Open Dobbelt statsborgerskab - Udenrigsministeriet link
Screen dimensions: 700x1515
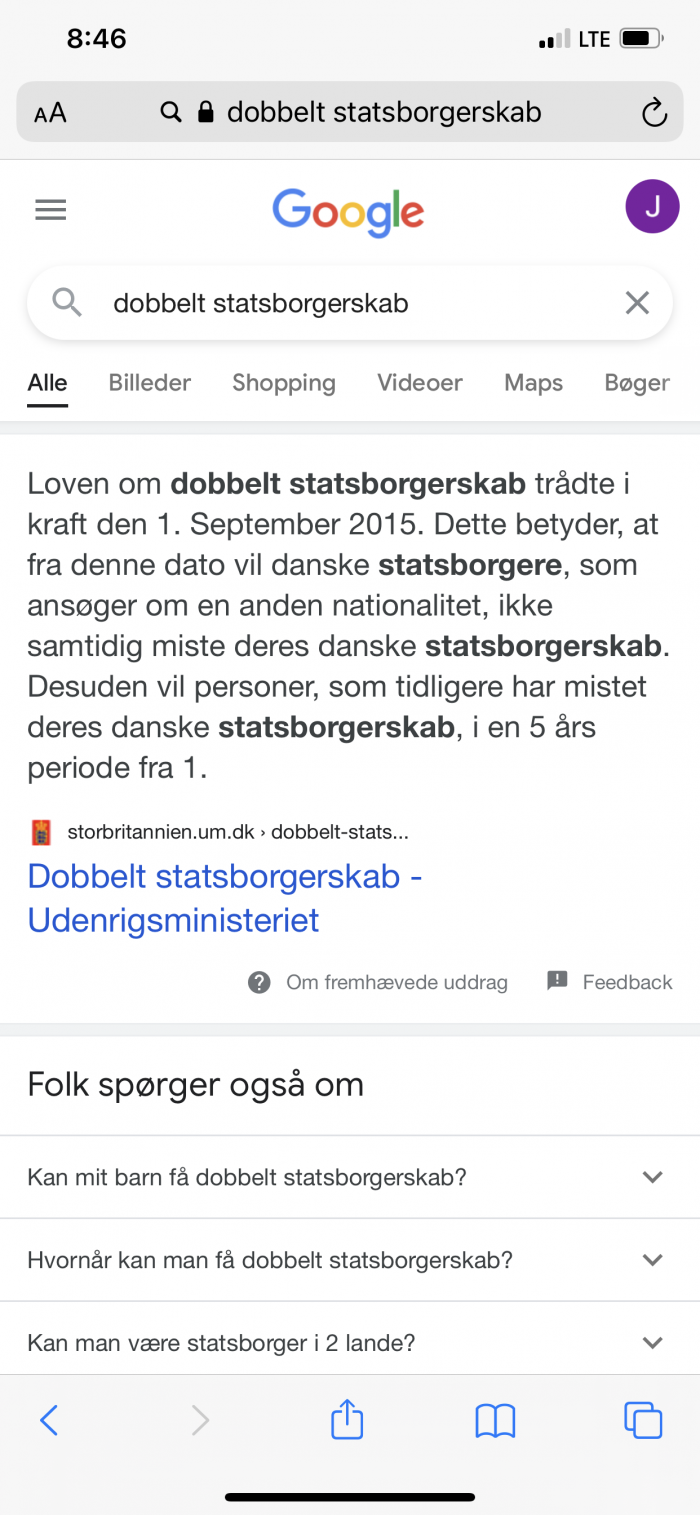click(x=224, y=897)
